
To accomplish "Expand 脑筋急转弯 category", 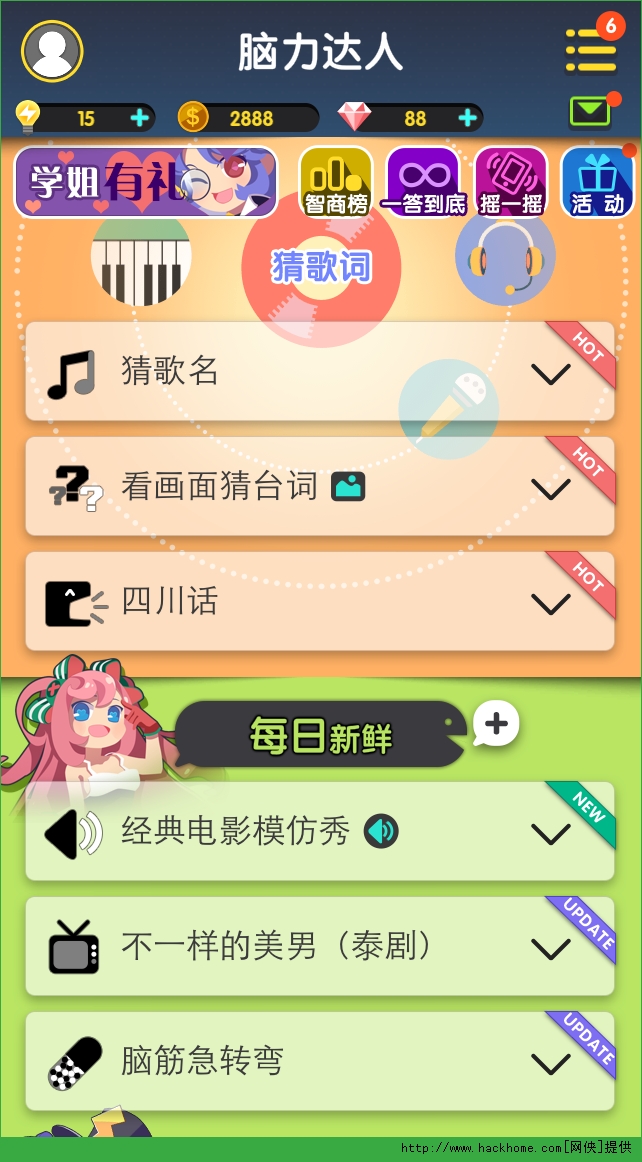I will click(x=320, y=1061).
